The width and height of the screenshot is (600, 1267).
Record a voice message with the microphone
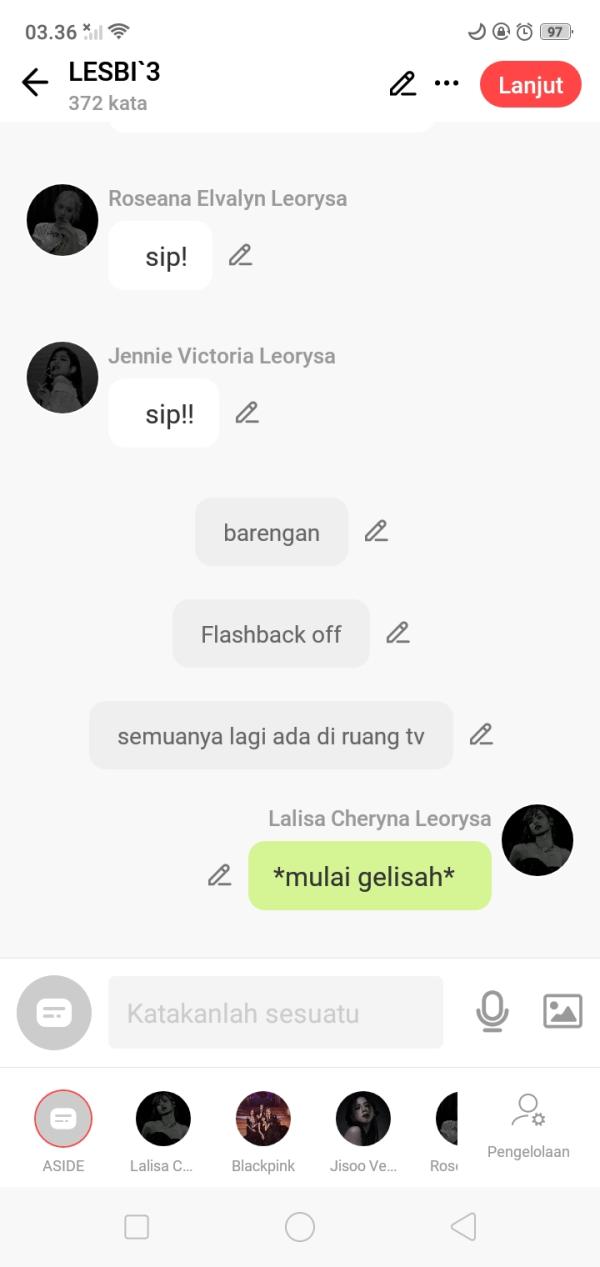[x=492, y=1012]
